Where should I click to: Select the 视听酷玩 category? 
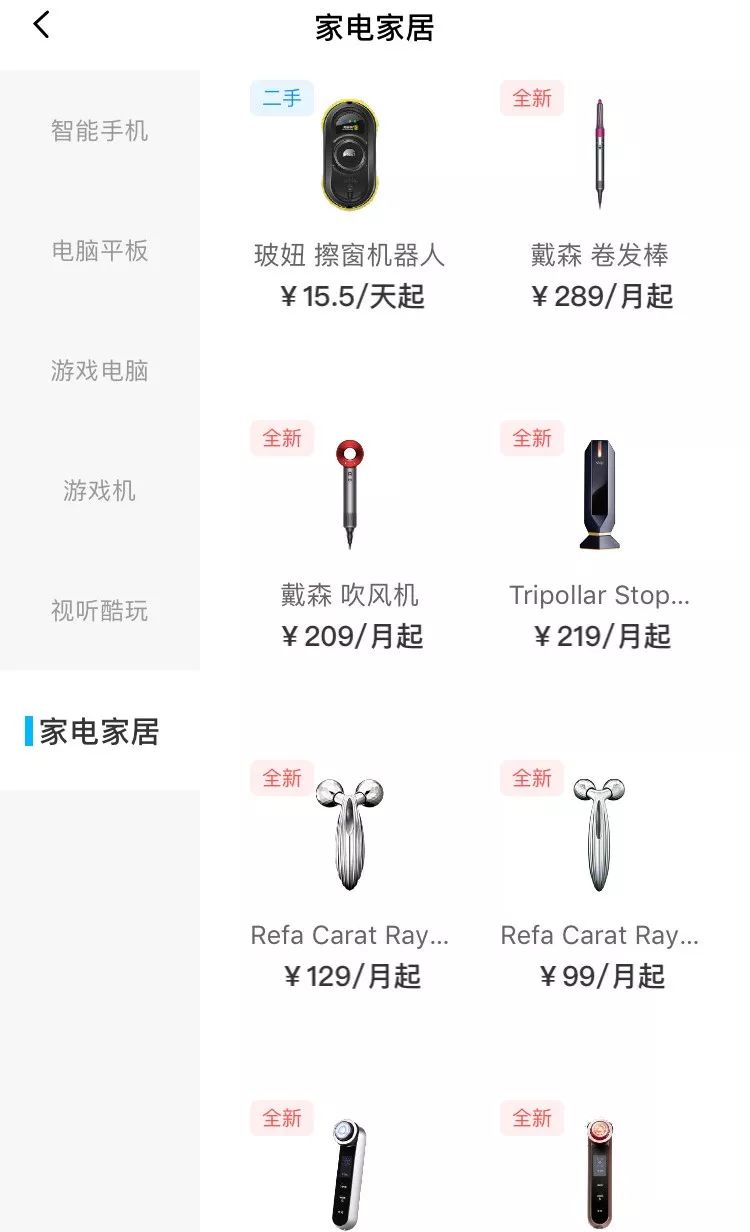(x=99, y=611)
